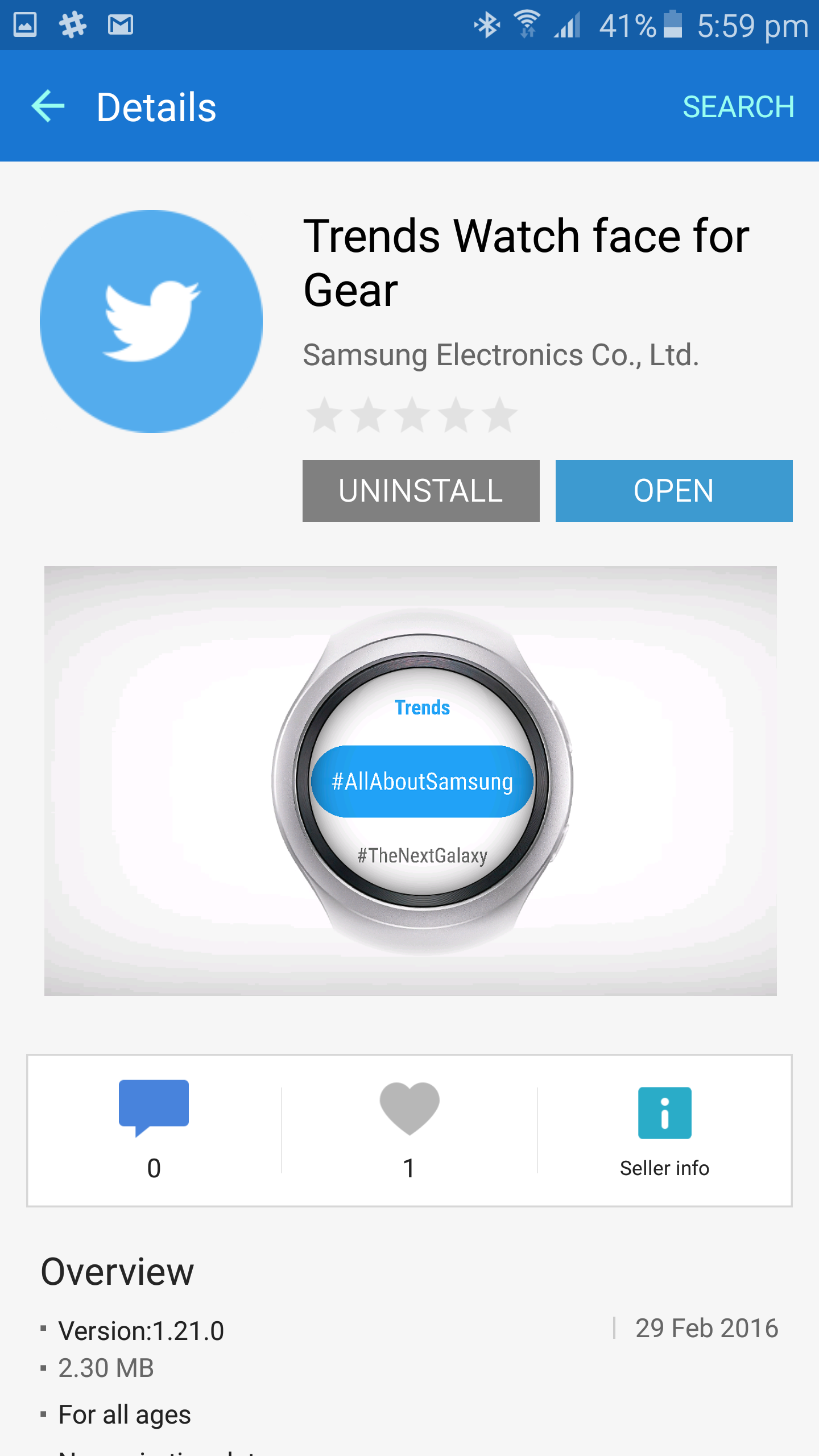This screenshot has height=1456, width=819.
Task: Open the comments section
Action: [154, 1129]
